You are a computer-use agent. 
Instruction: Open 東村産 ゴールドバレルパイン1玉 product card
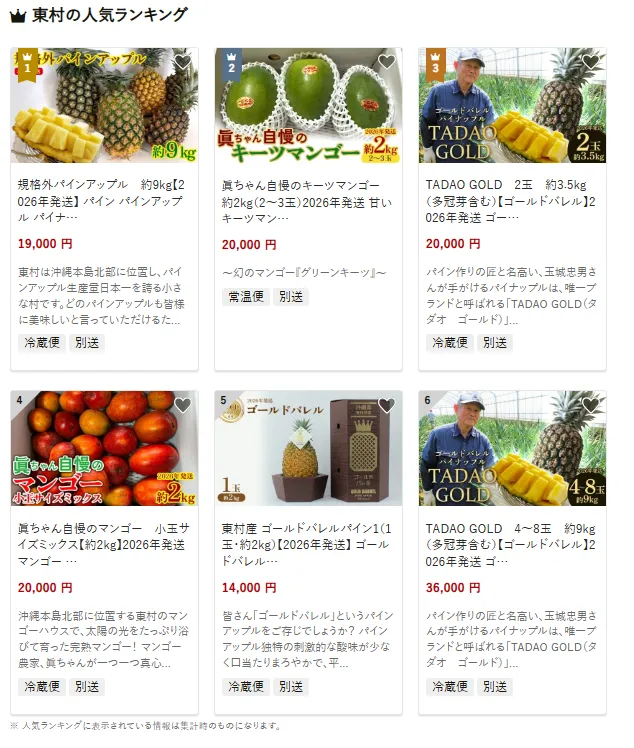coord(307,544)
